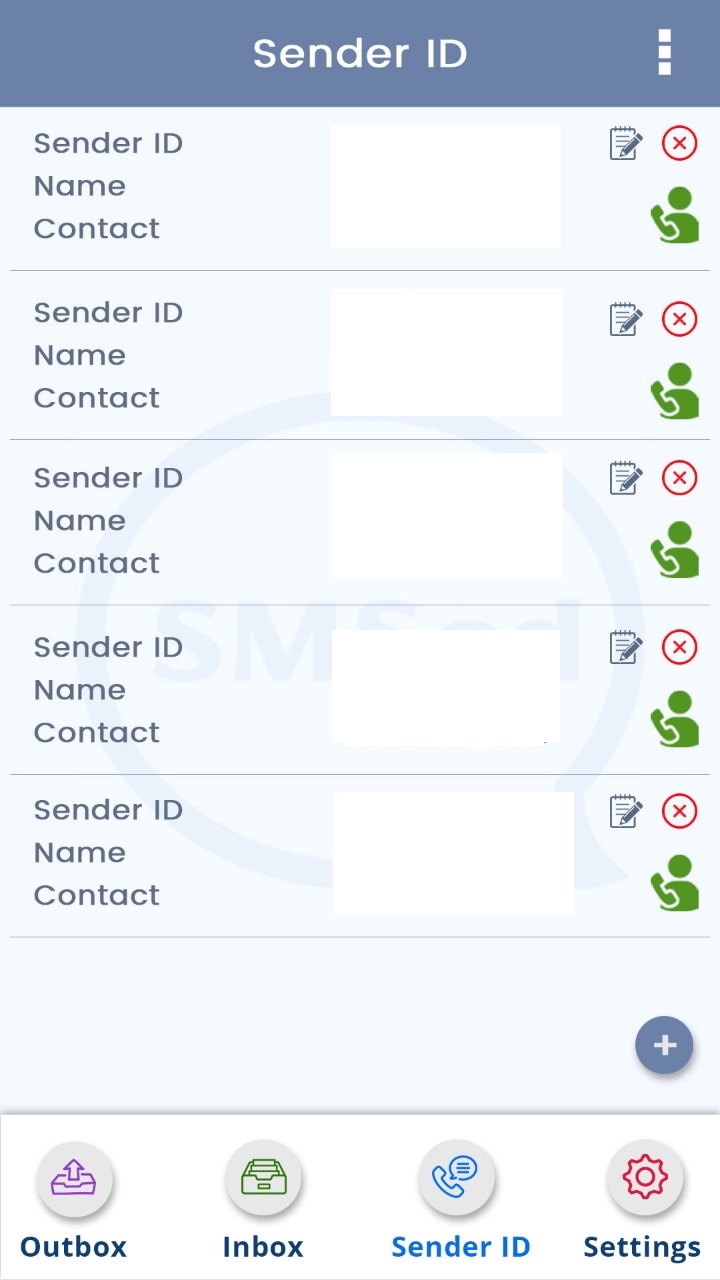Tap the green contact icon in fifth entry
This screenshot has width=720, height=1280.
point(675,883)
